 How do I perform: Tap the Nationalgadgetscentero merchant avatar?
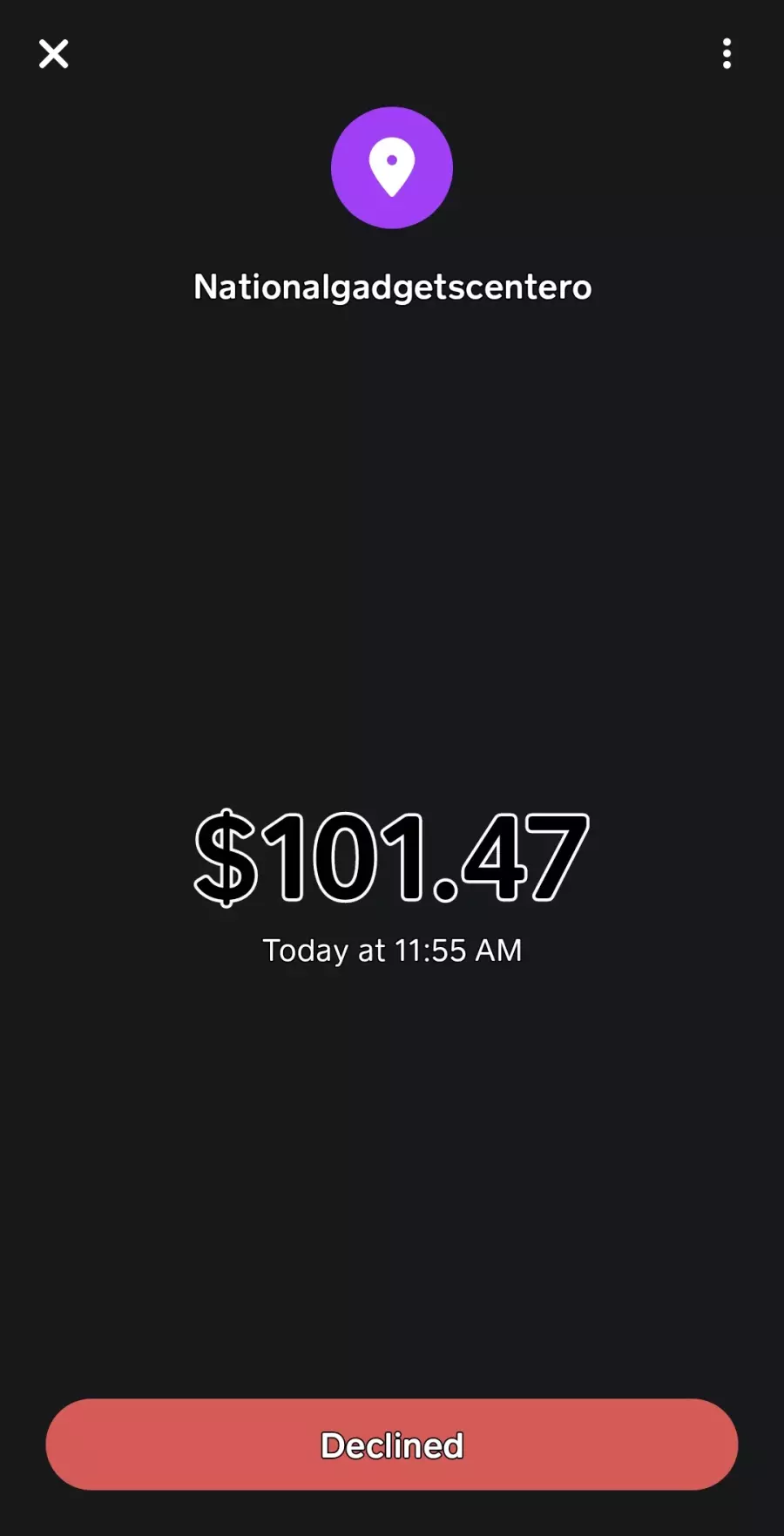(x=392, y=167)
